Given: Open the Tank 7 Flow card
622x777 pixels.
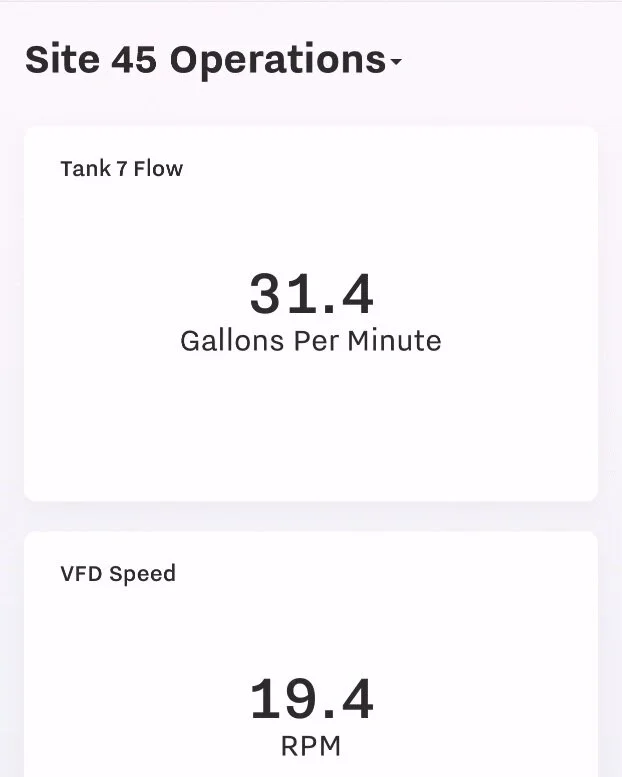Looking at the screenshot, I should 310,312.
